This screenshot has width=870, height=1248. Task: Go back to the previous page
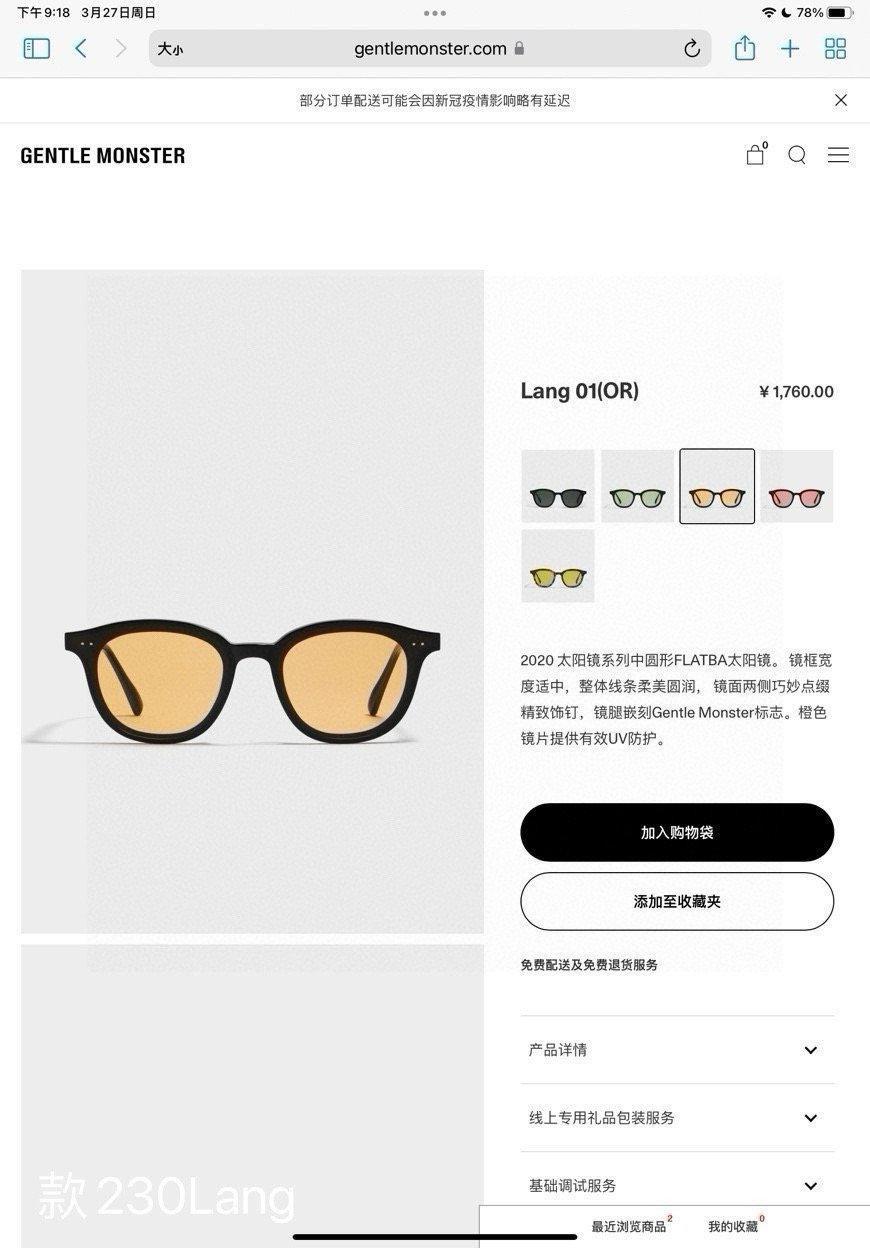coord(81,48)
